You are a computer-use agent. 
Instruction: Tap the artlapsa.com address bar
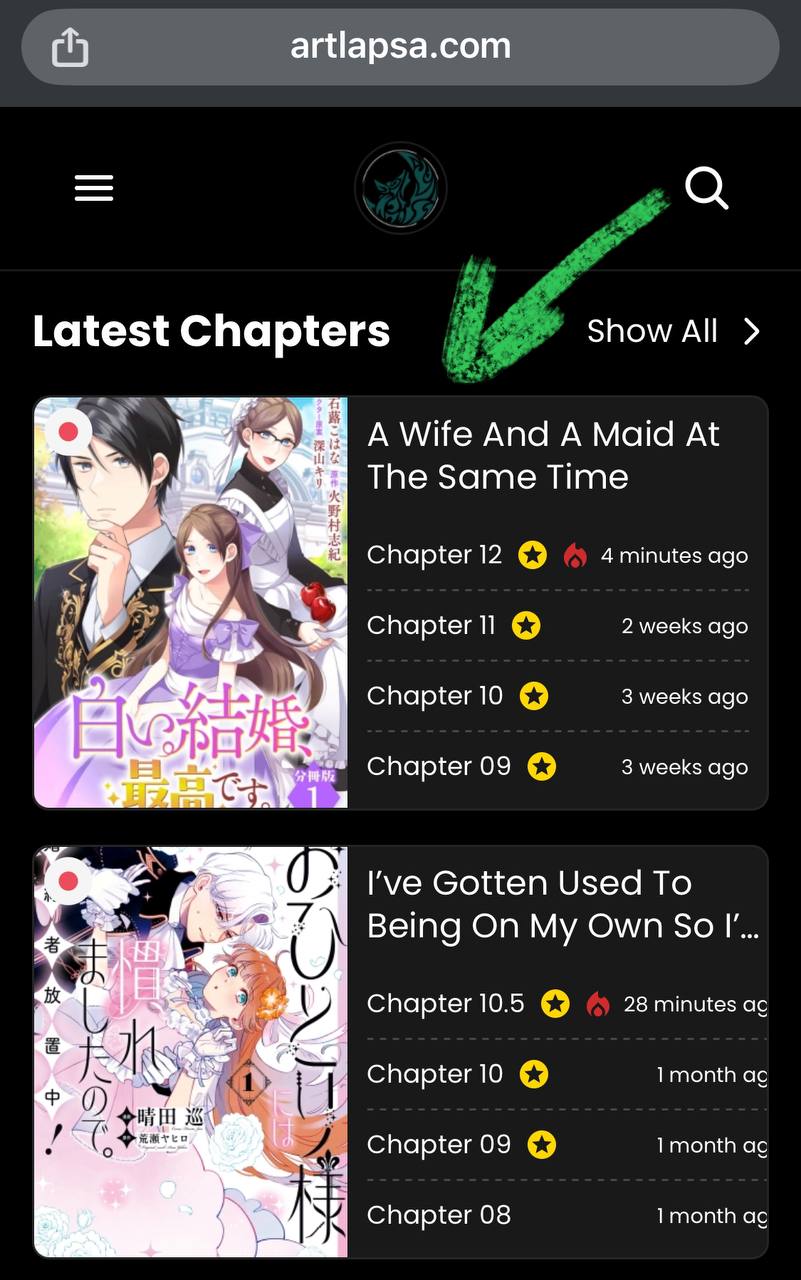(x=400, y=47)
